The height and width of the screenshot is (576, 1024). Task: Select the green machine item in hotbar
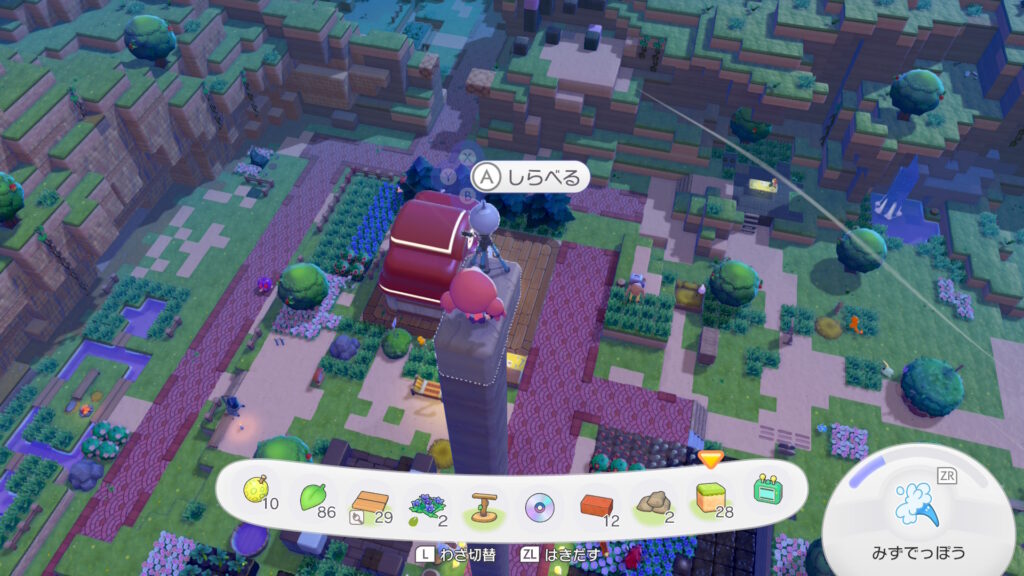[x=767, y=490]
